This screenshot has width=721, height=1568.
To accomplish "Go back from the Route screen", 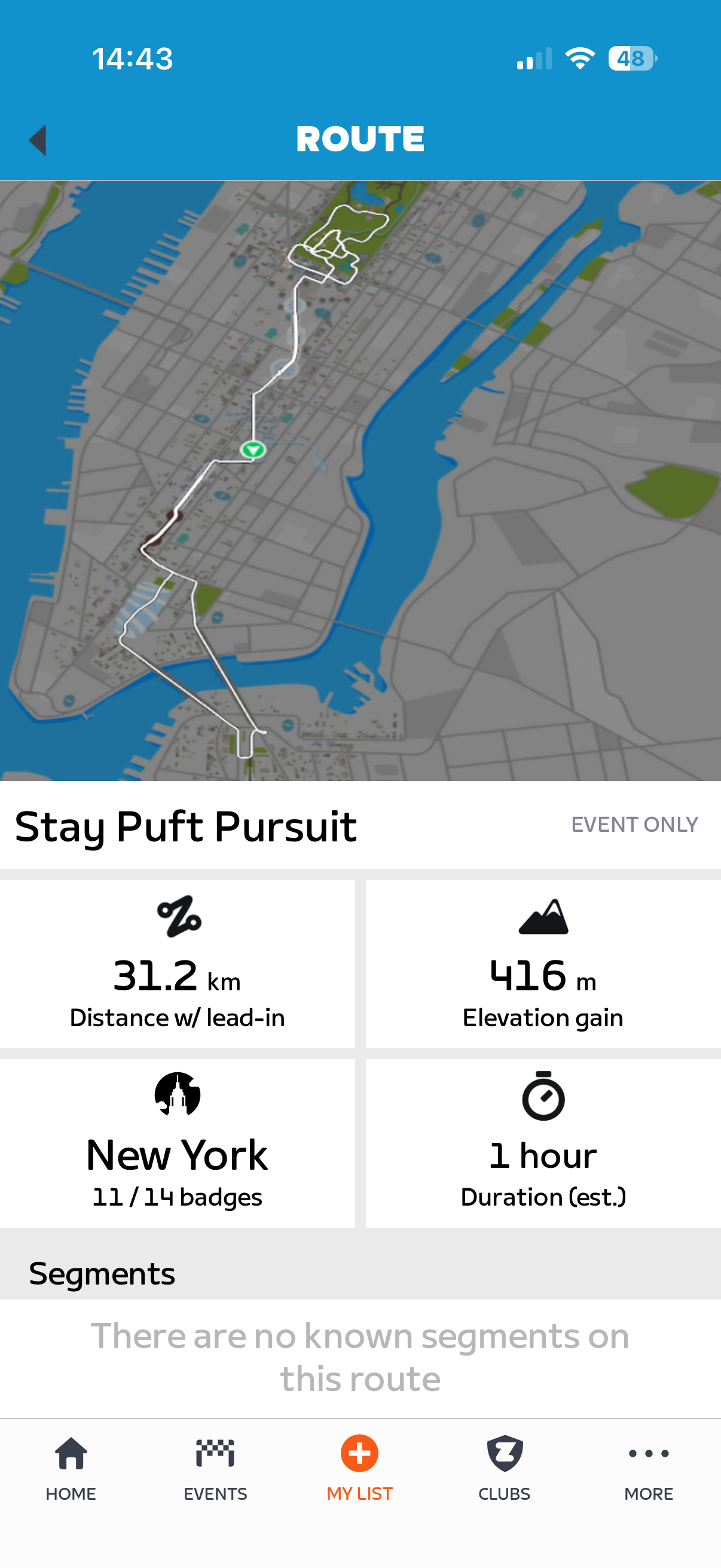I will point(38,140).
